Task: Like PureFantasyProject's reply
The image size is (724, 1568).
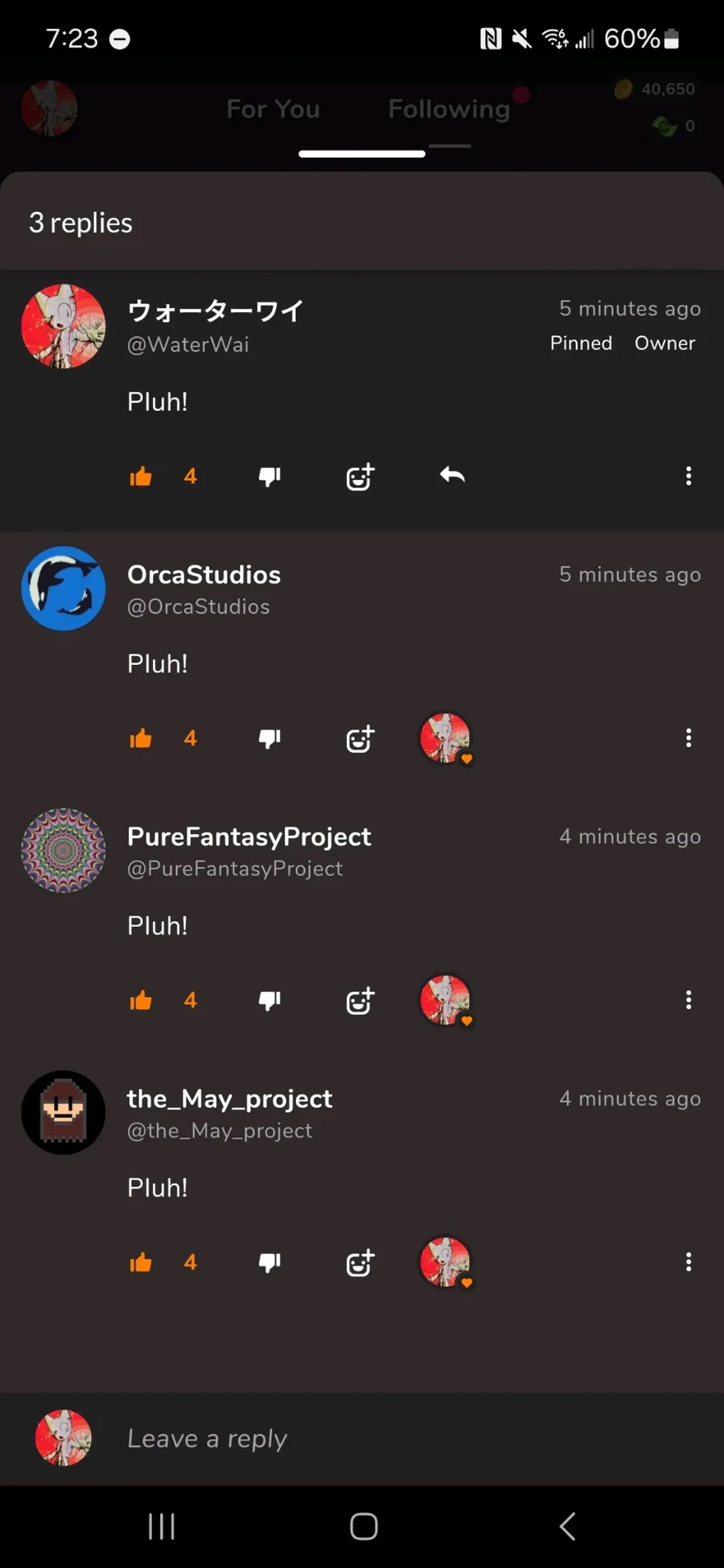Action: 141,1000
